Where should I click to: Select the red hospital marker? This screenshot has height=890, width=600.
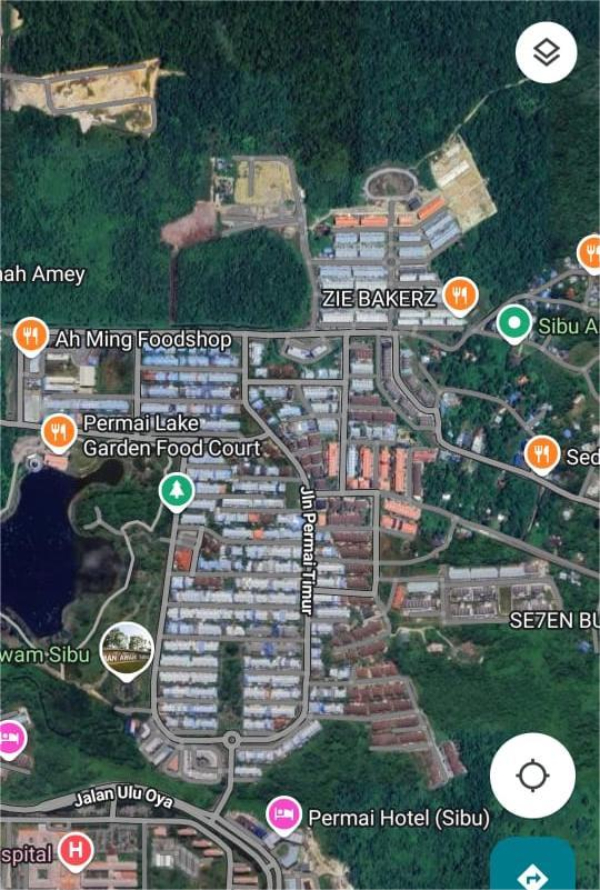[75, 852]
